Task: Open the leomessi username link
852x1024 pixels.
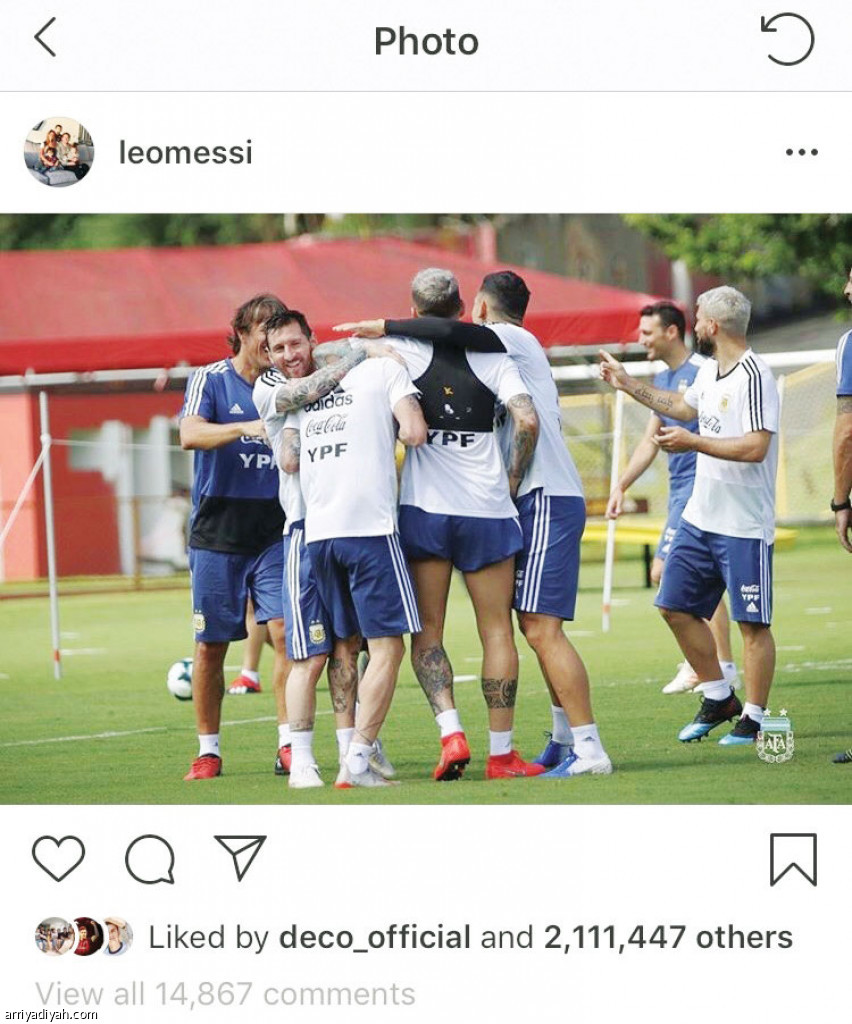Action: point(185,153)
